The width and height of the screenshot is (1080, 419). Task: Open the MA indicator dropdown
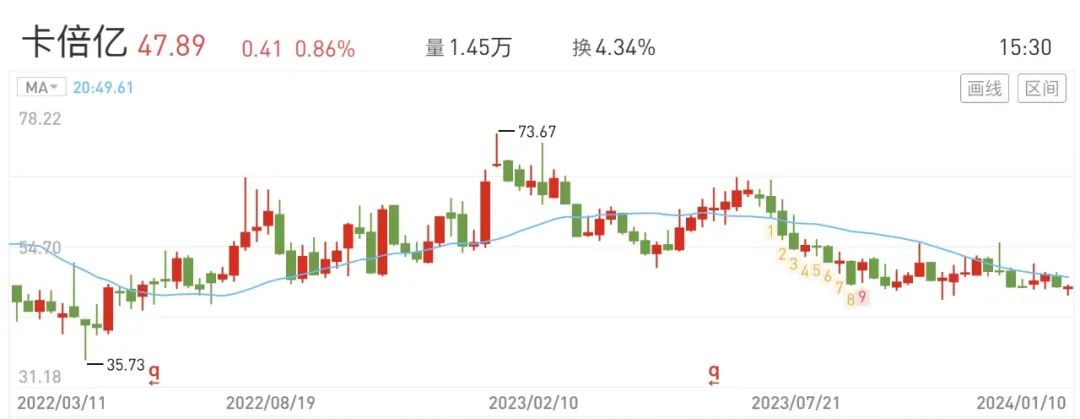click(x=41, y=88)
